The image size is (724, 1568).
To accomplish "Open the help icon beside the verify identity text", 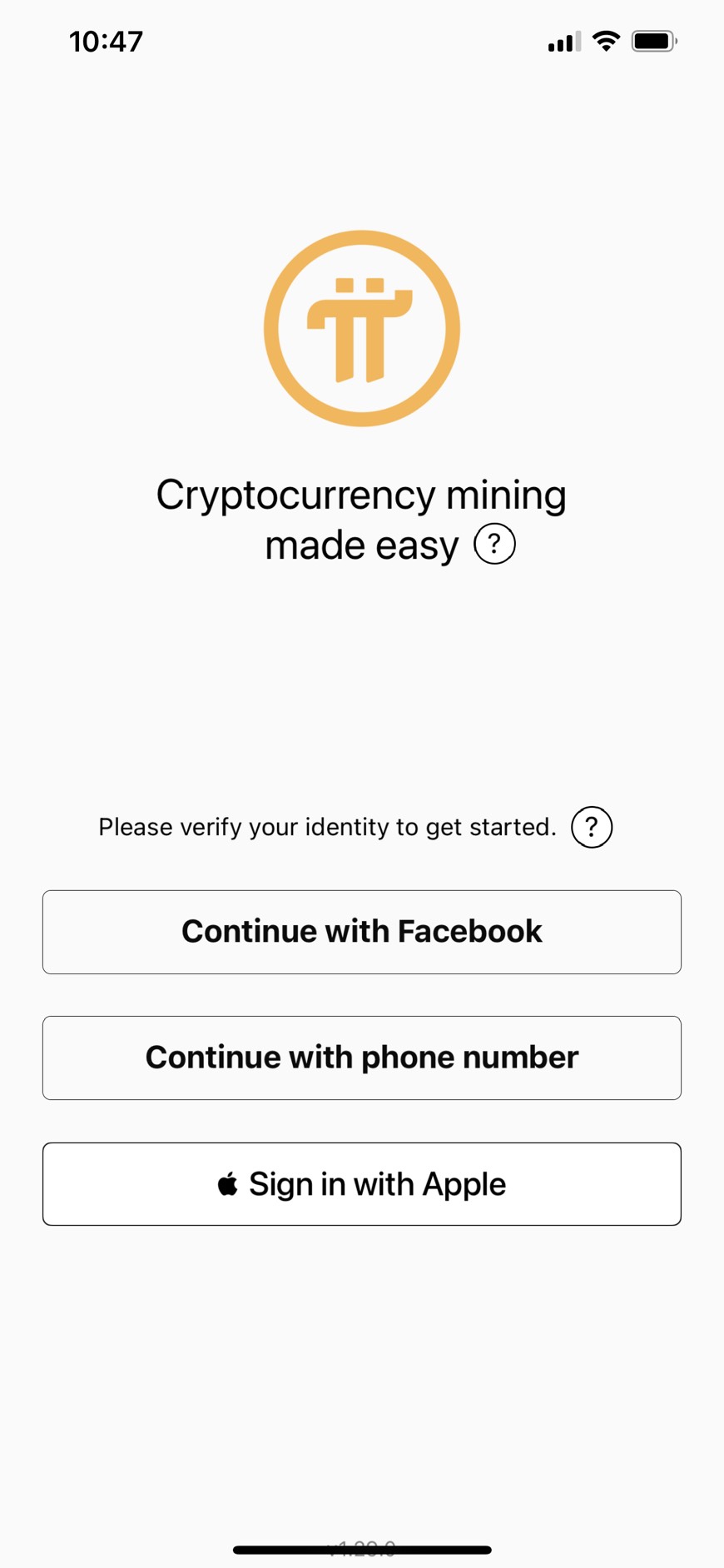I will click(592, 827).
